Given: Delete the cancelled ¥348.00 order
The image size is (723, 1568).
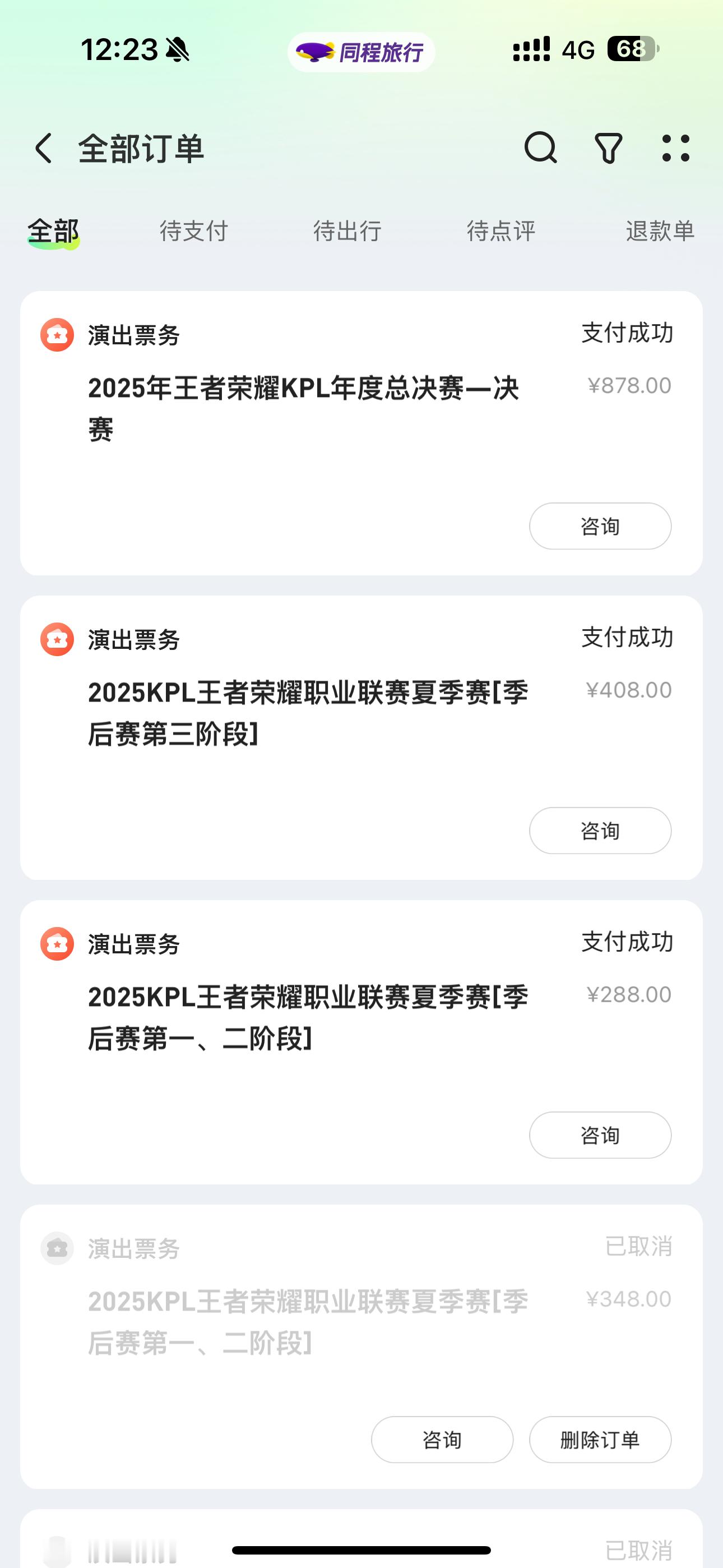Looking at the screenshot, I should point(600,1440).
